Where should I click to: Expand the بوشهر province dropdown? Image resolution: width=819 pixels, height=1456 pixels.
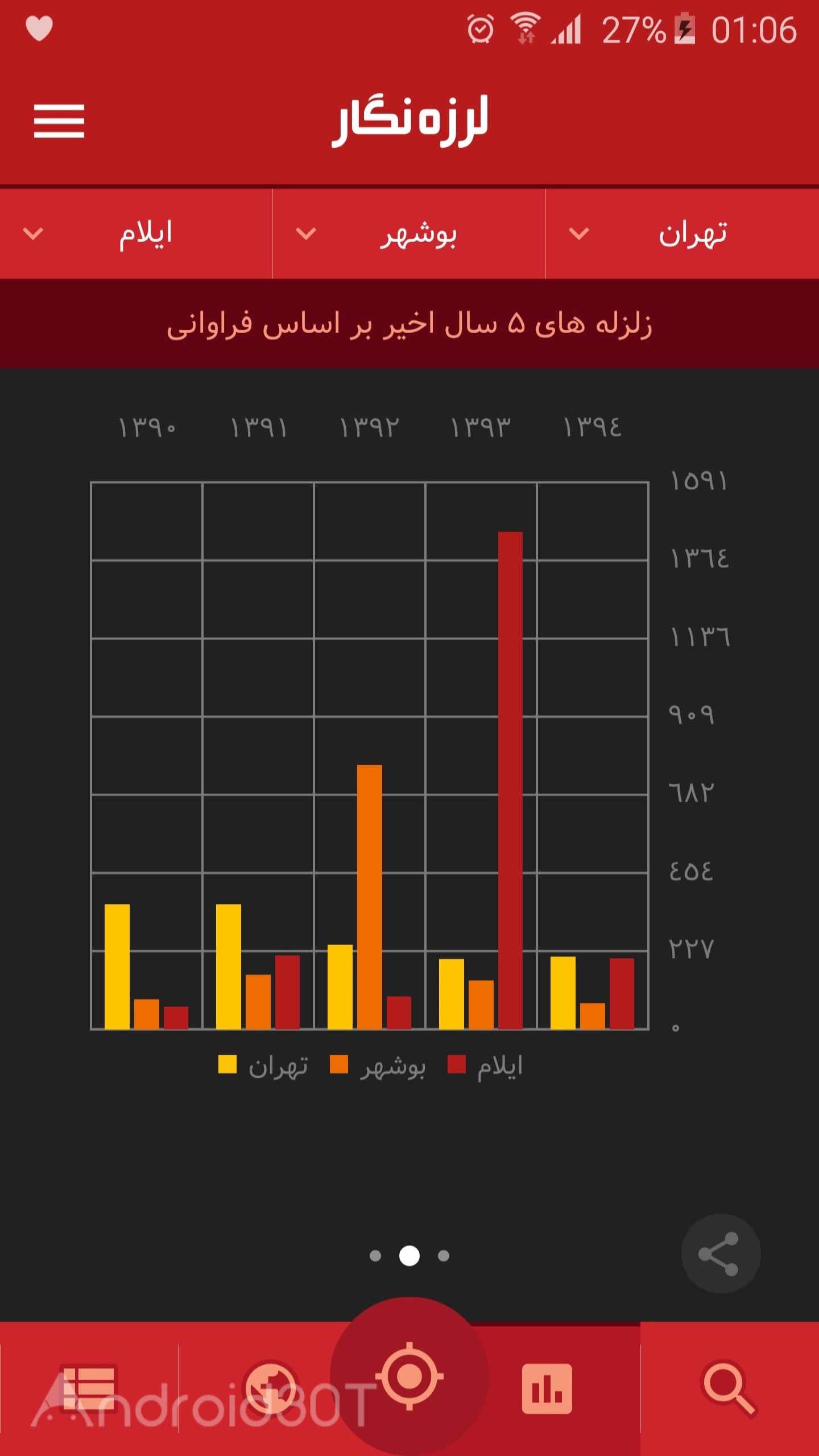(409, 234)
